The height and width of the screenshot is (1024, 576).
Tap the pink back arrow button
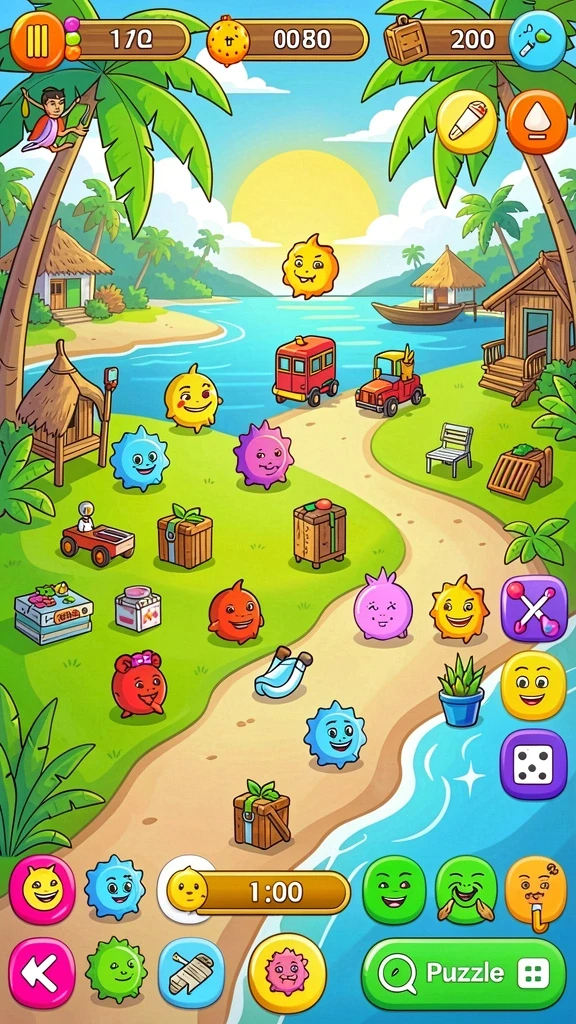pyautogui.click(x=42, y=973)
